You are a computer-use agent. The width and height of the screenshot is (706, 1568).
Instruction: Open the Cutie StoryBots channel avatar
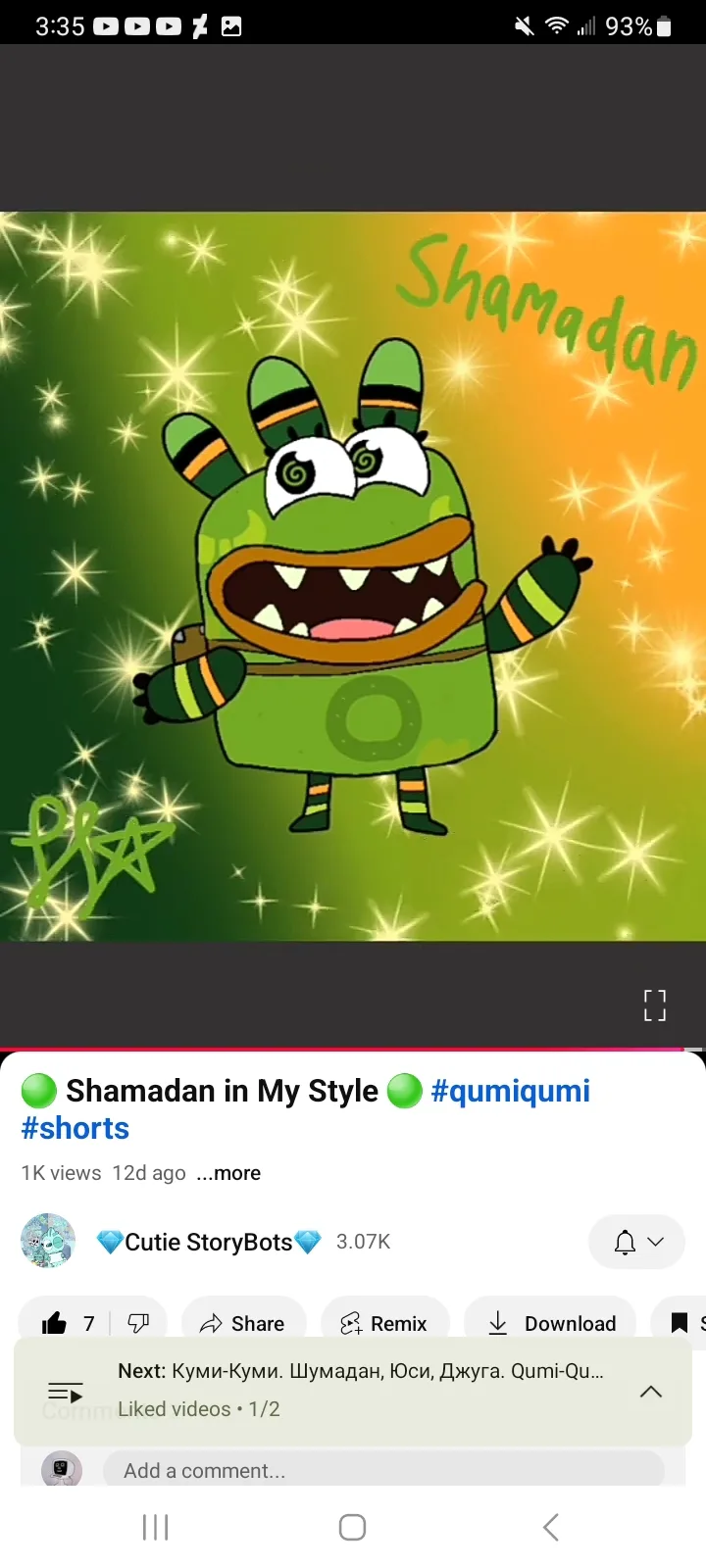(x=48, y=1241)
